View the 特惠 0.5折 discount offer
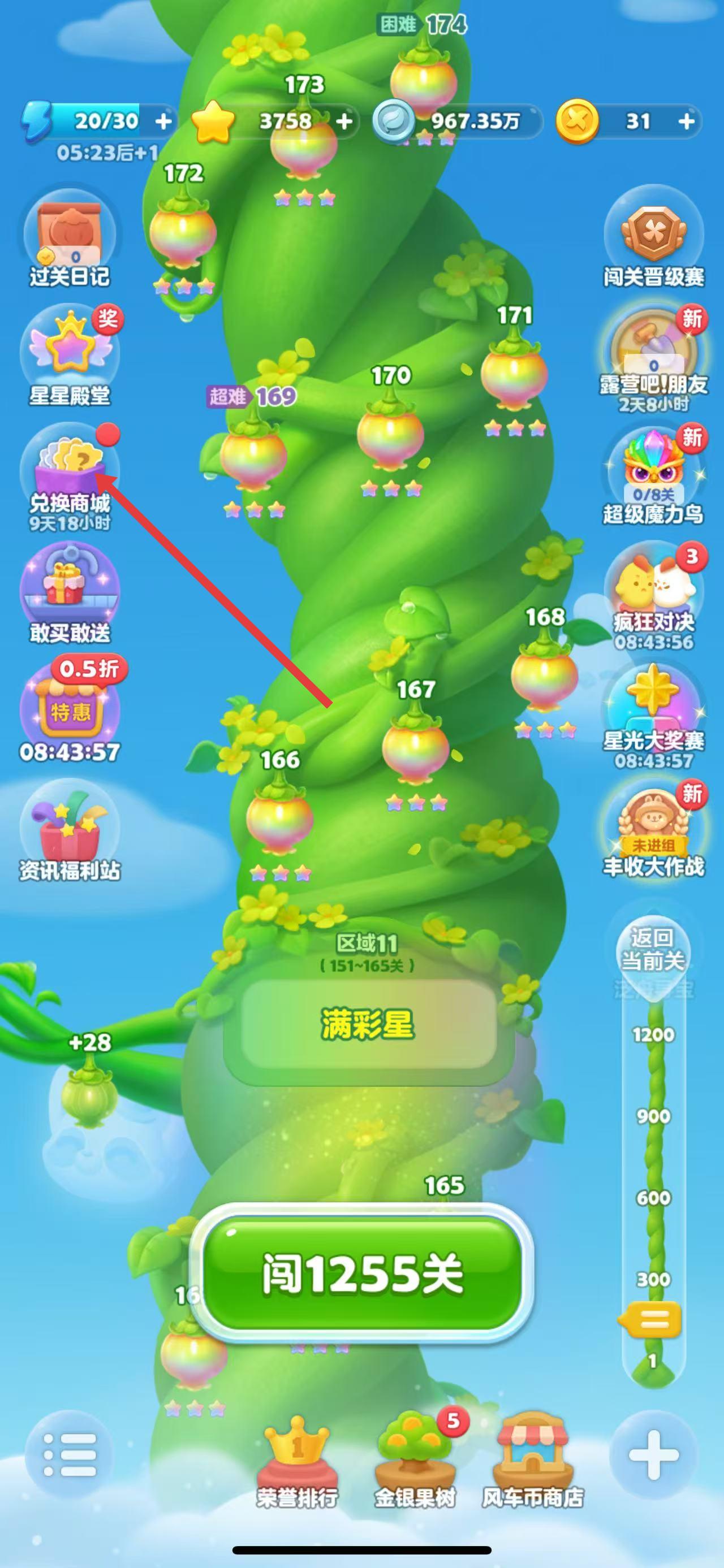 [70, 709]
